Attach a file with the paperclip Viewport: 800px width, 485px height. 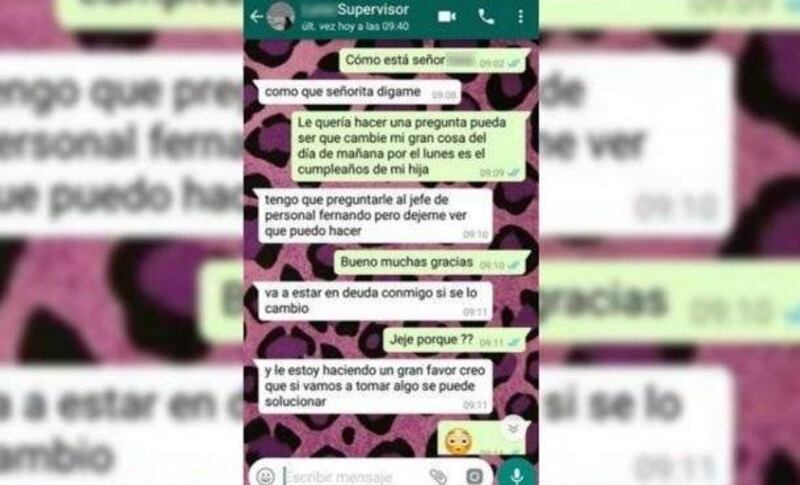pyautogui.click(x=438, y=476)
